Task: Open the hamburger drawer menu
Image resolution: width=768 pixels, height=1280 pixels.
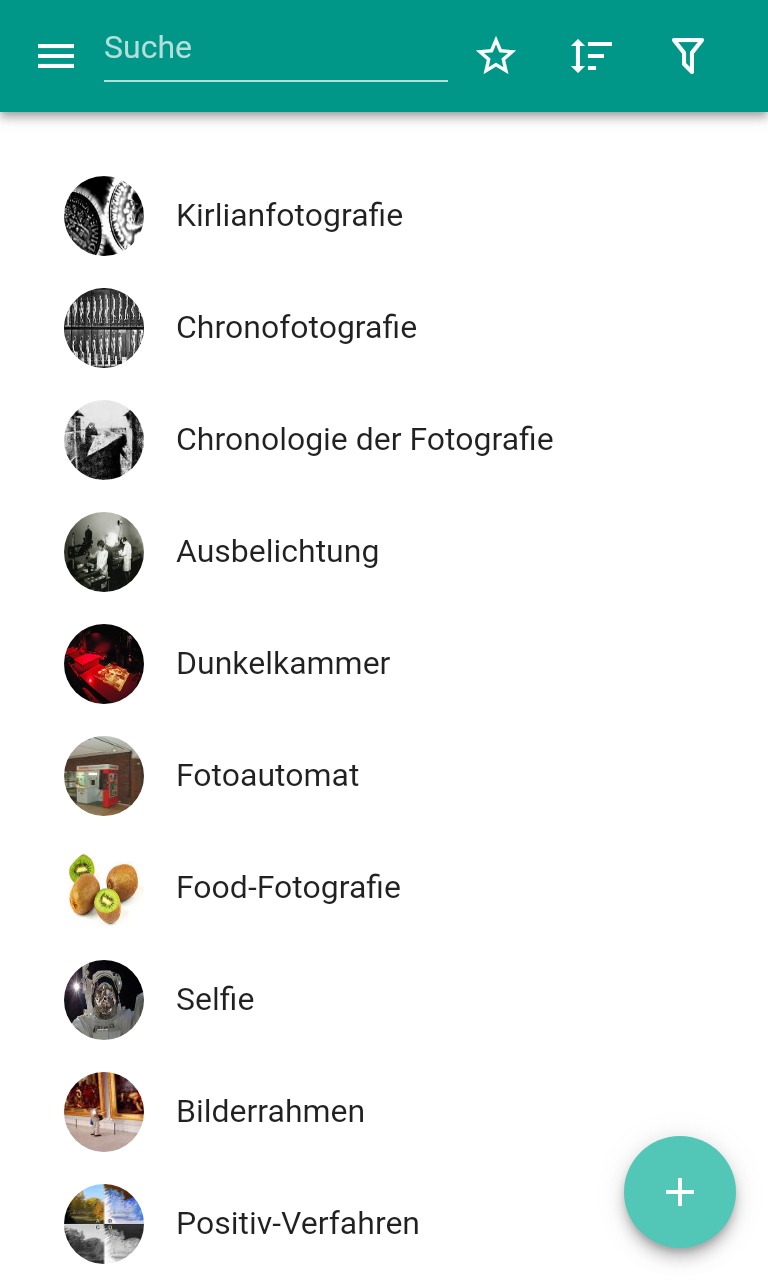Action: click(56, 56)
